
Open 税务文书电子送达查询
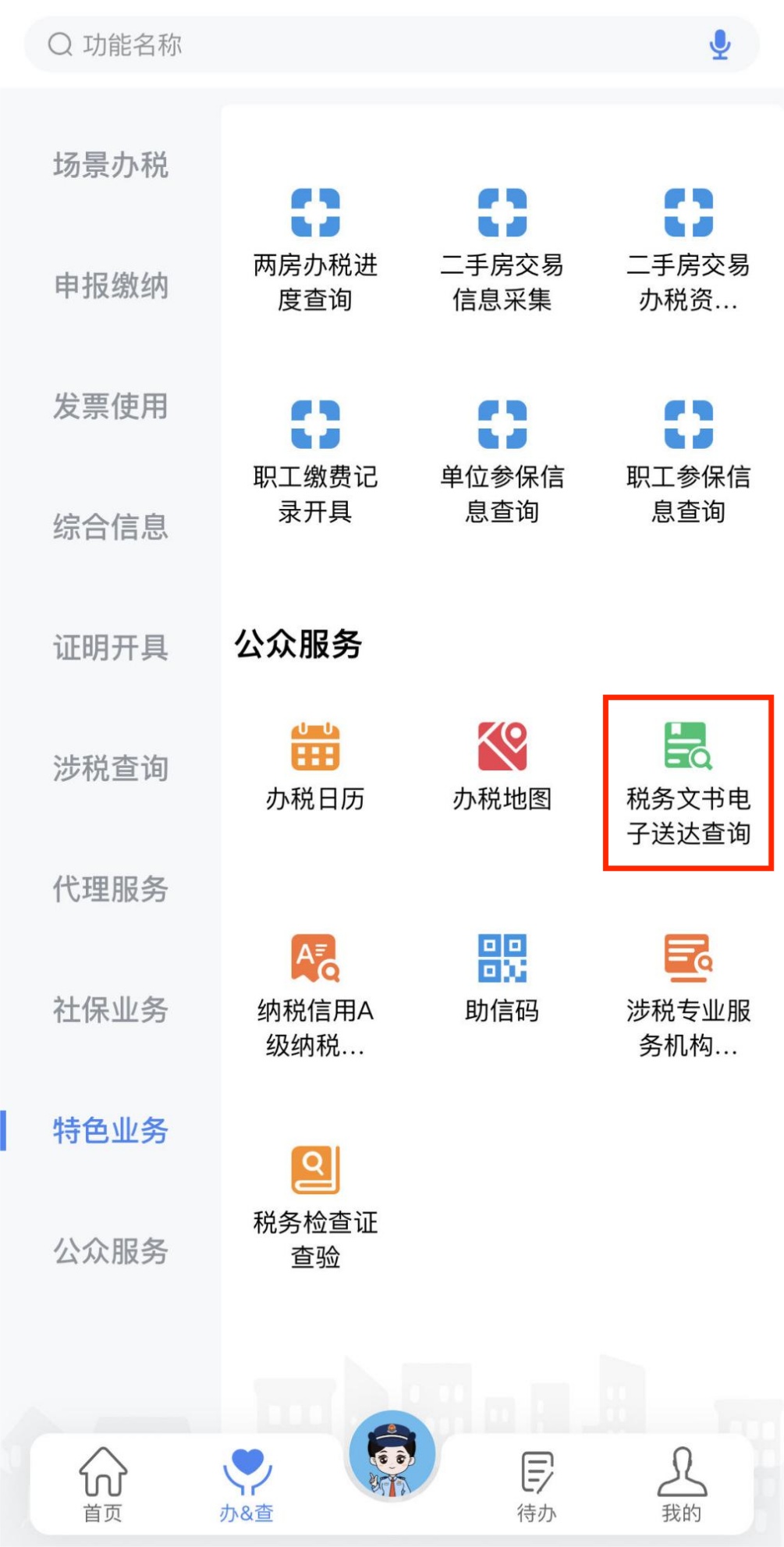pyautogui.click(x=688, y=783)
